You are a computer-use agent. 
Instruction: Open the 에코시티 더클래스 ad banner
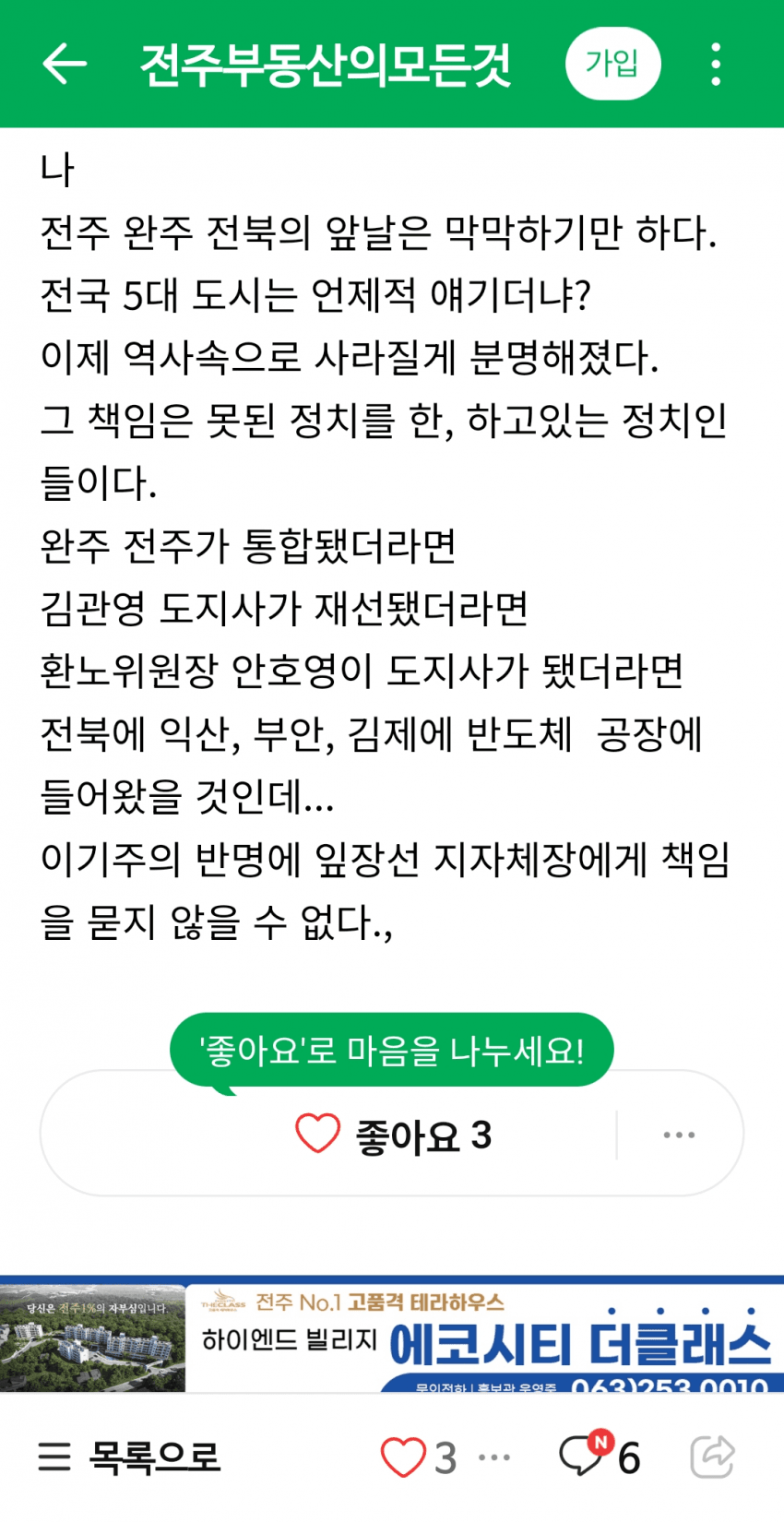[392, 1335]
